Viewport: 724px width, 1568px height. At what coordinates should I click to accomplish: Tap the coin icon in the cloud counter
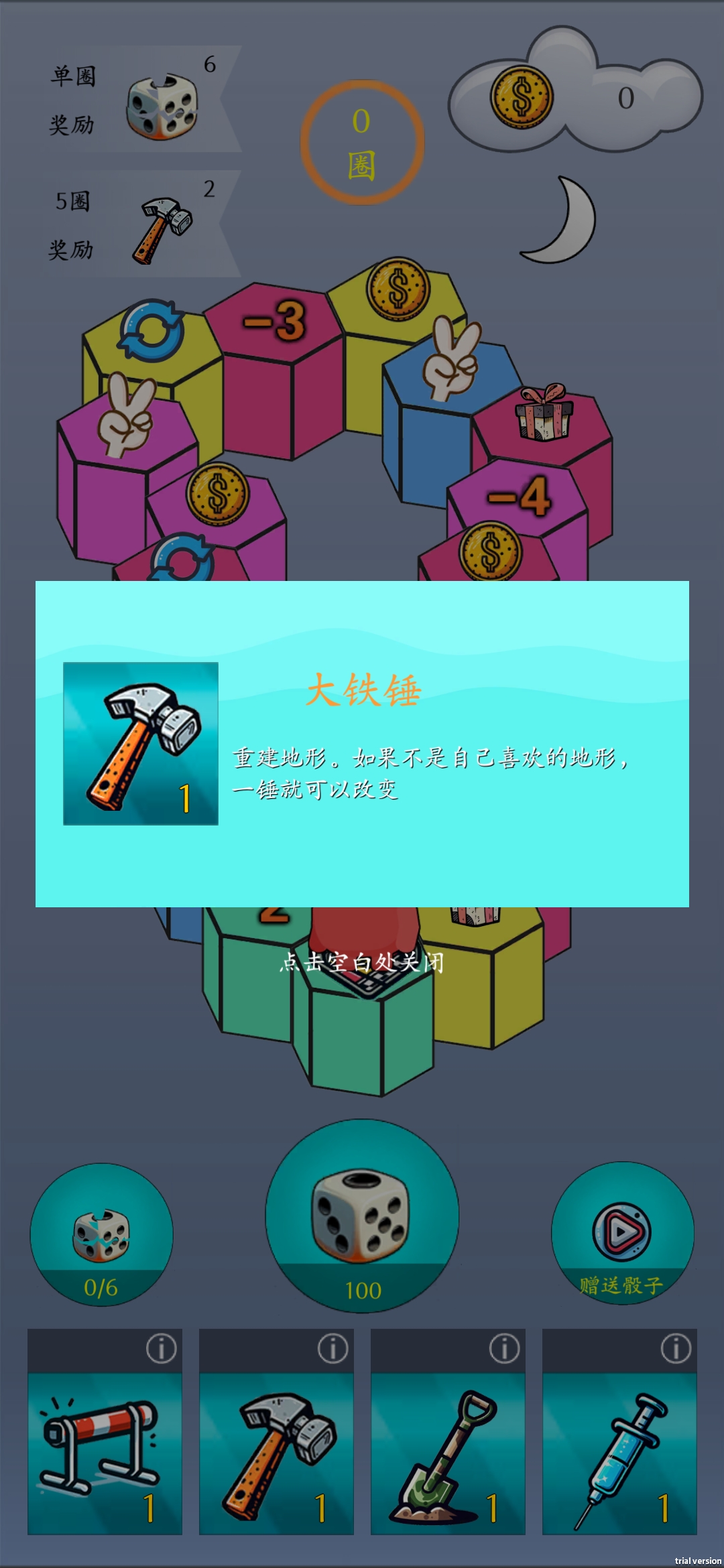pos(522,97)
